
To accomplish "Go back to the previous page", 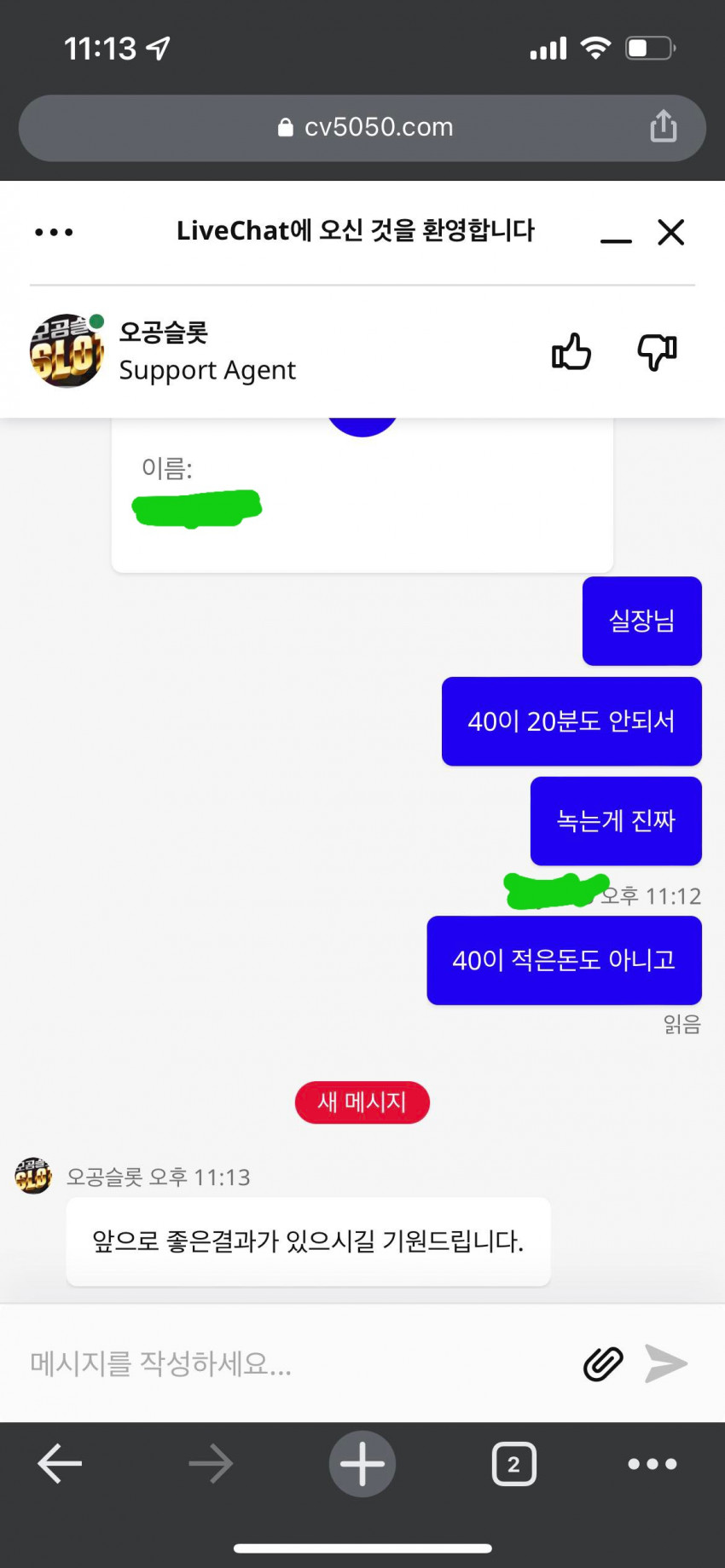I will pyautogui.click(x=60, y=1463).
